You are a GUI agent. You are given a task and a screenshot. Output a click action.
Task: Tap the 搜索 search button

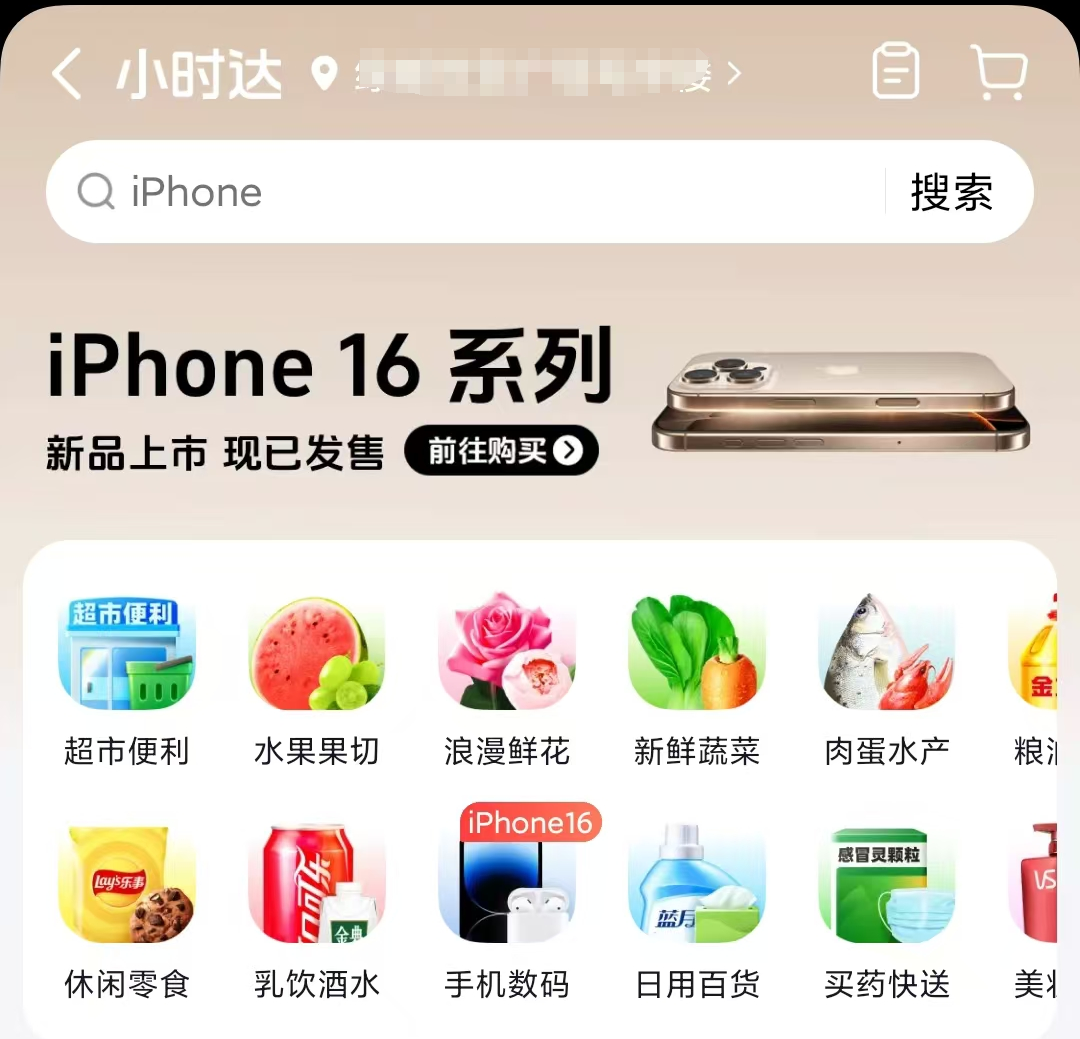click(x=951, y=192)
